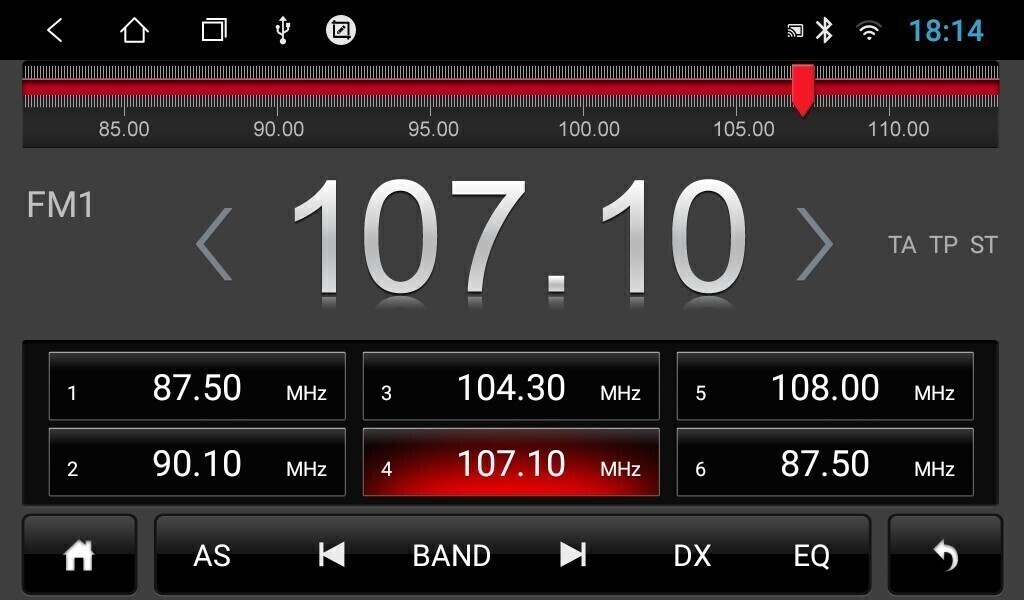Select preset 6 at 87.50 MHz
Image resolution: width=1024 pixels, height=600 pixels.
tap(825, 463)
